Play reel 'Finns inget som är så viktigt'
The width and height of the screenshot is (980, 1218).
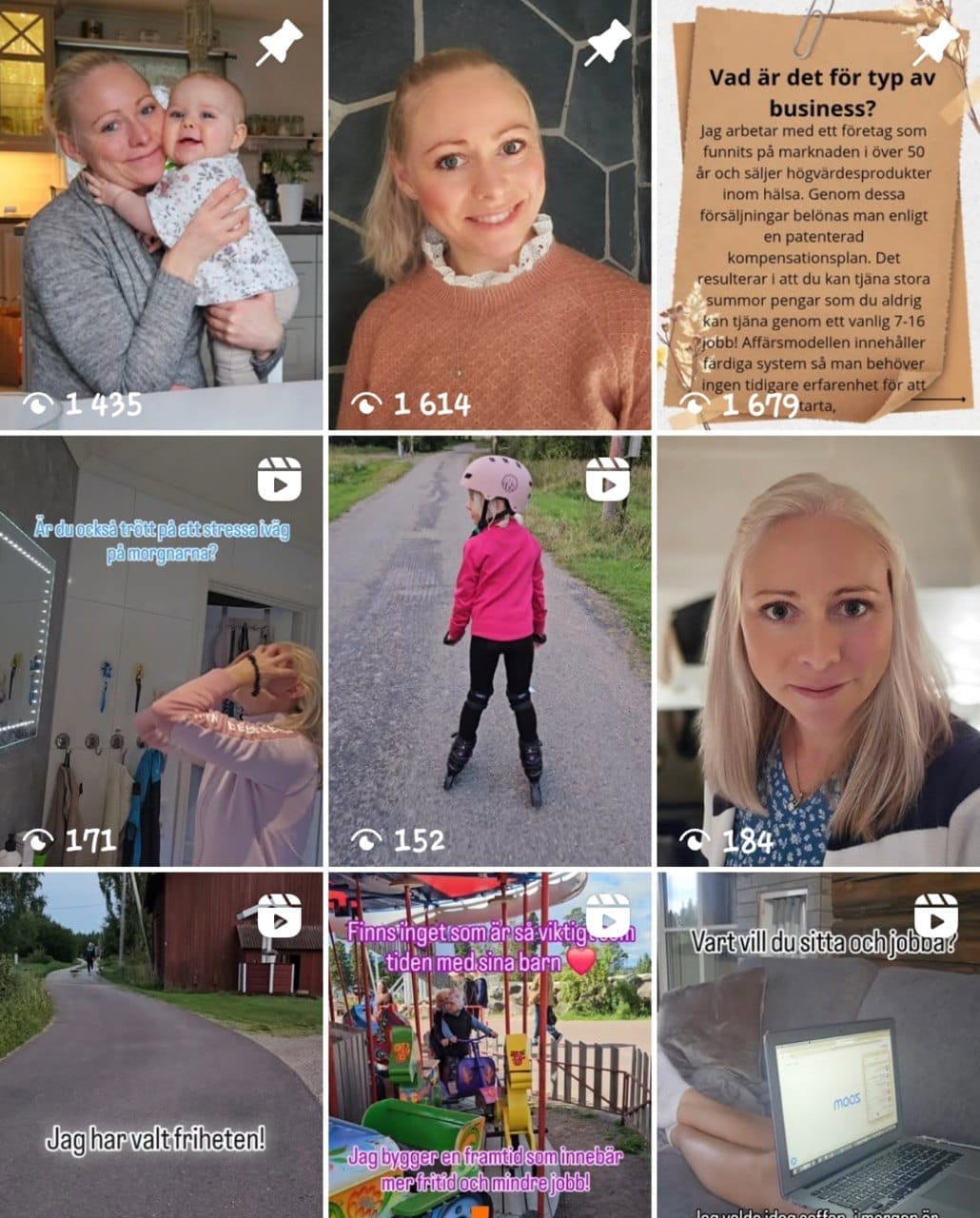pos(490,1047)
